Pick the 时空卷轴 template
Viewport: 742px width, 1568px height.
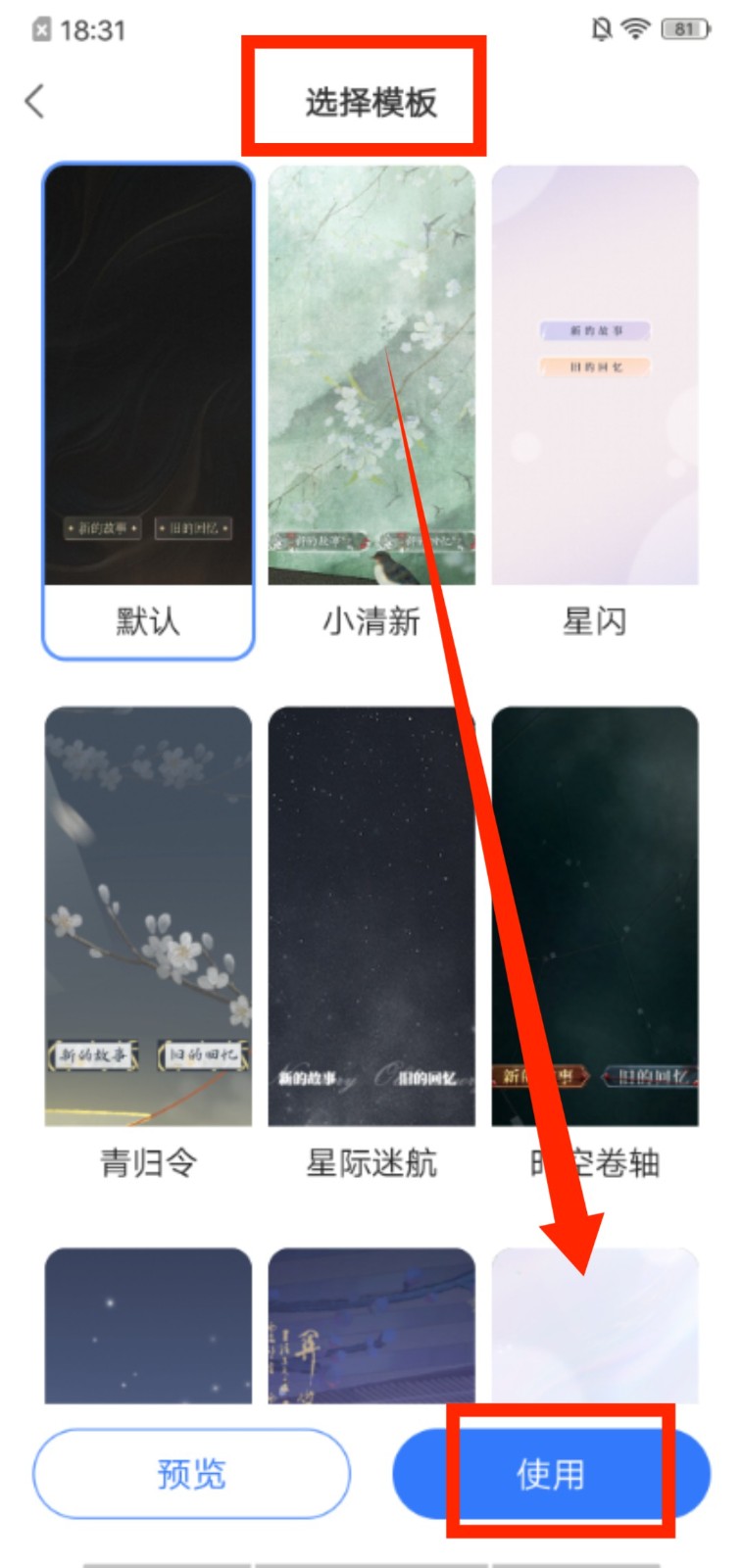click(595, 941)
